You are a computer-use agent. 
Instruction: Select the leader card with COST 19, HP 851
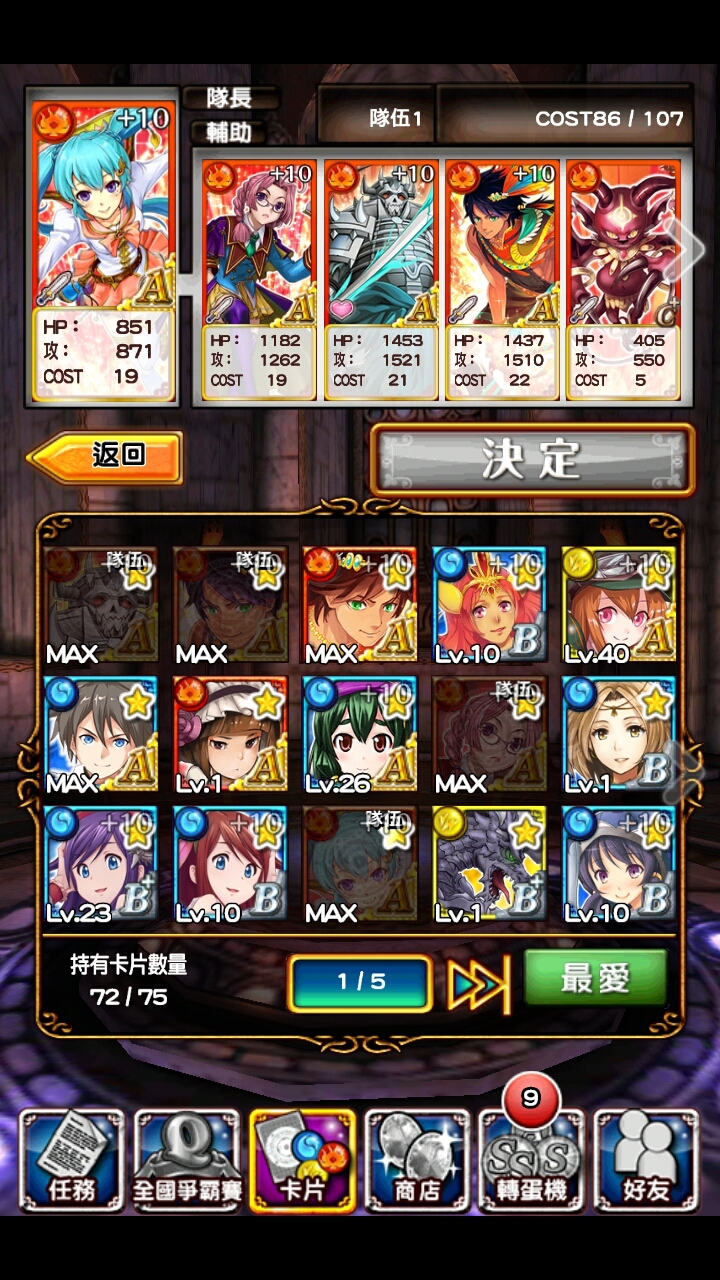pos(102,250)
